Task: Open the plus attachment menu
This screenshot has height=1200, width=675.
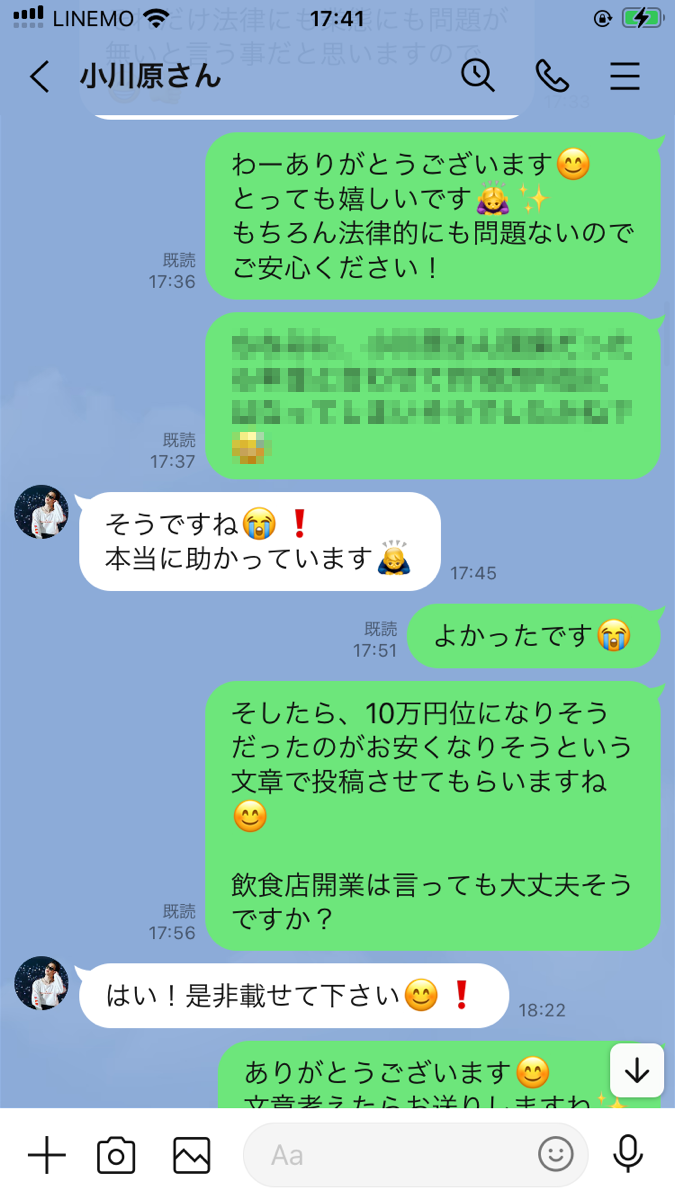Action: pyautogui.click(x=46, y=1155)
